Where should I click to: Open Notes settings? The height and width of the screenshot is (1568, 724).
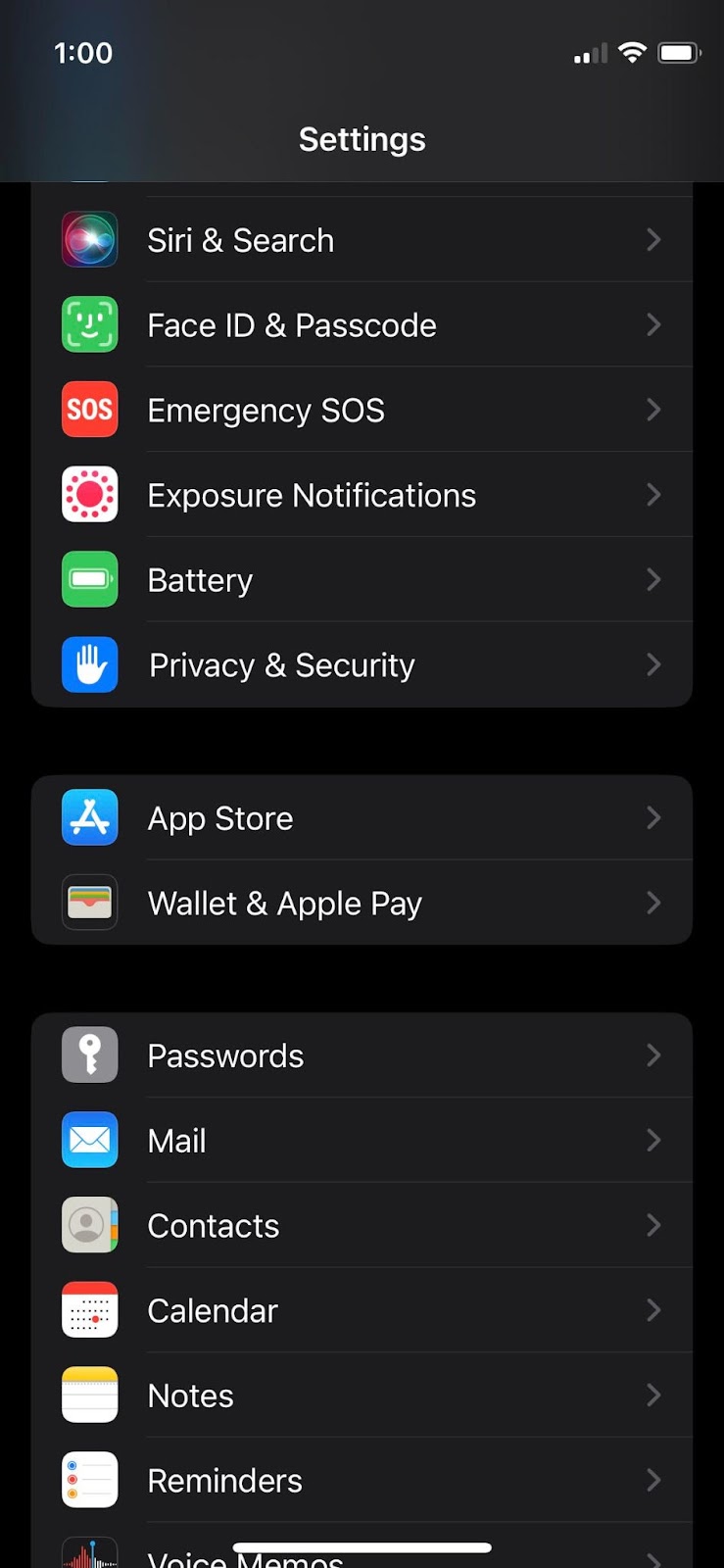[362, 1396]
